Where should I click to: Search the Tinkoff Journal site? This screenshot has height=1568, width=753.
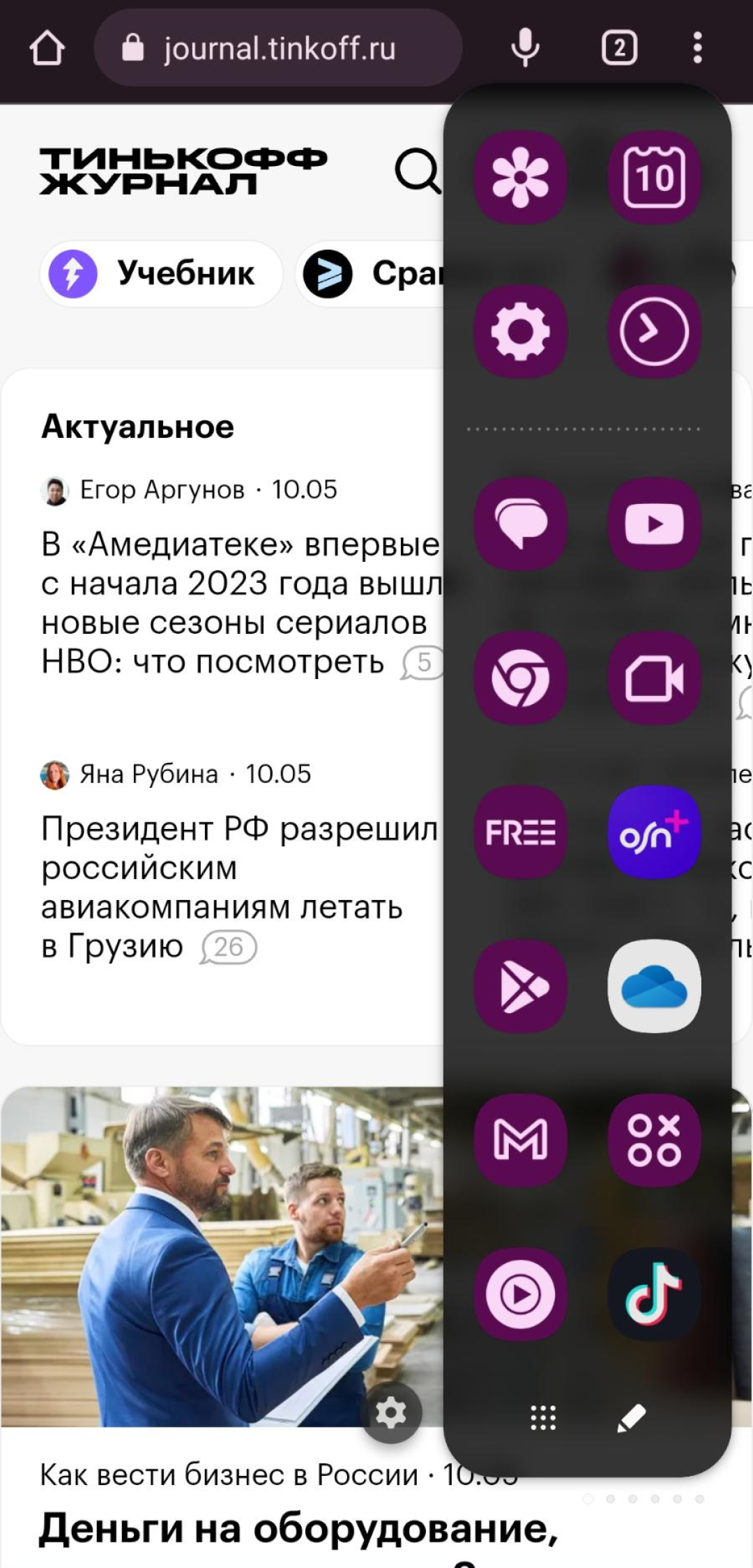(418, 171)
